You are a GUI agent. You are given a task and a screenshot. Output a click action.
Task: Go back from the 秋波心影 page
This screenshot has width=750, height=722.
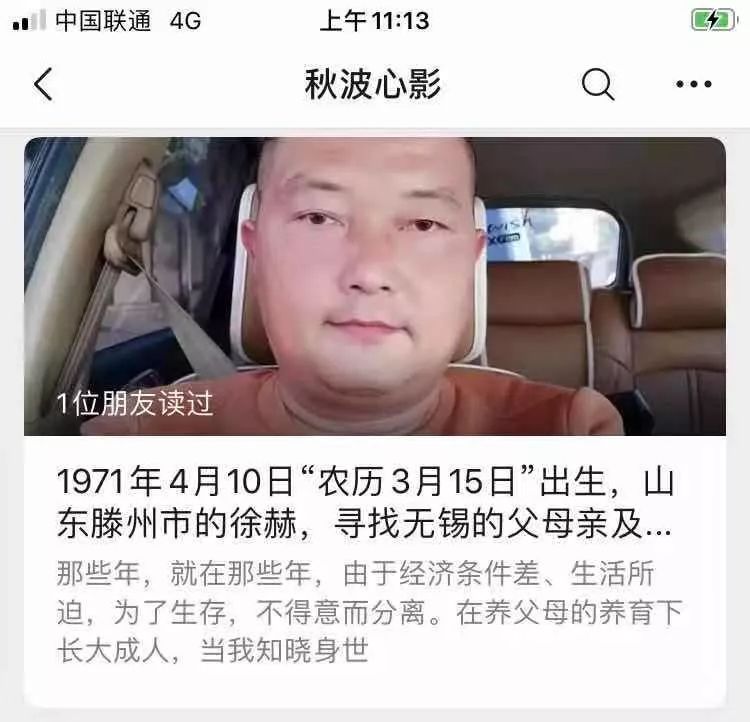pyautogui.click(x=42, y=85)
